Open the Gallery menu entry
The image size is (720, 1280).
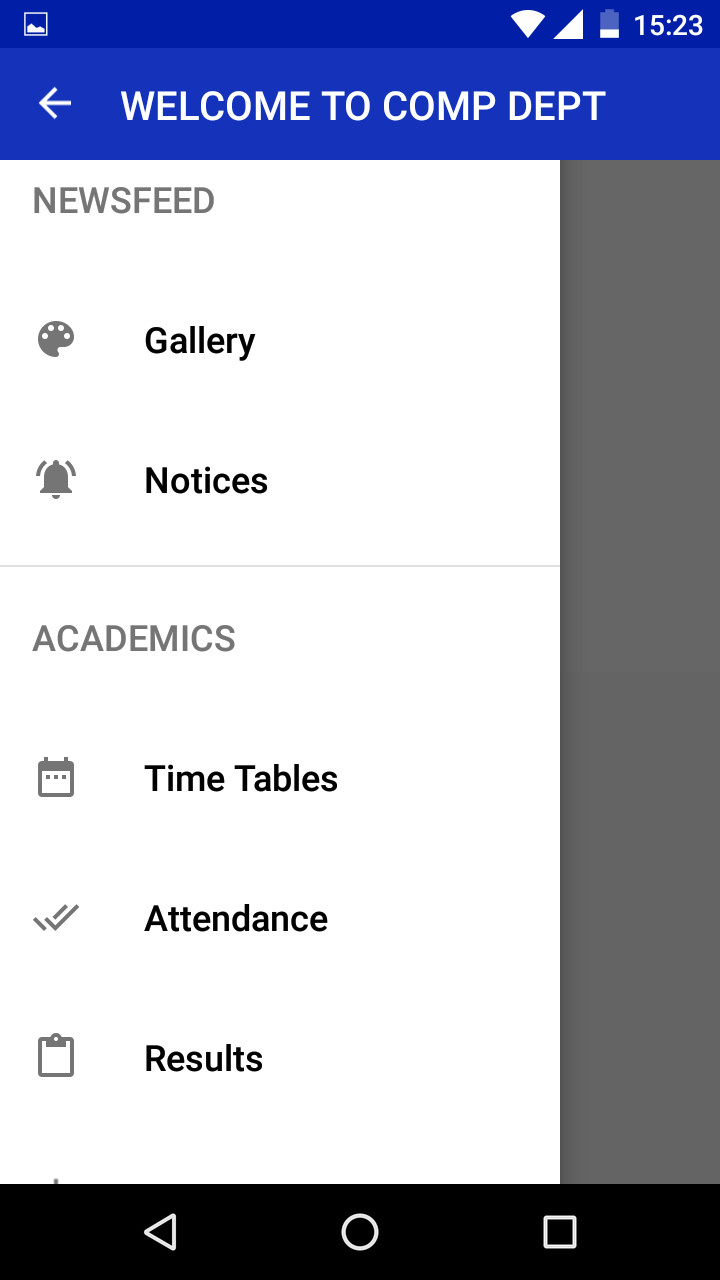pyautogui.click(x=199, y=340)
